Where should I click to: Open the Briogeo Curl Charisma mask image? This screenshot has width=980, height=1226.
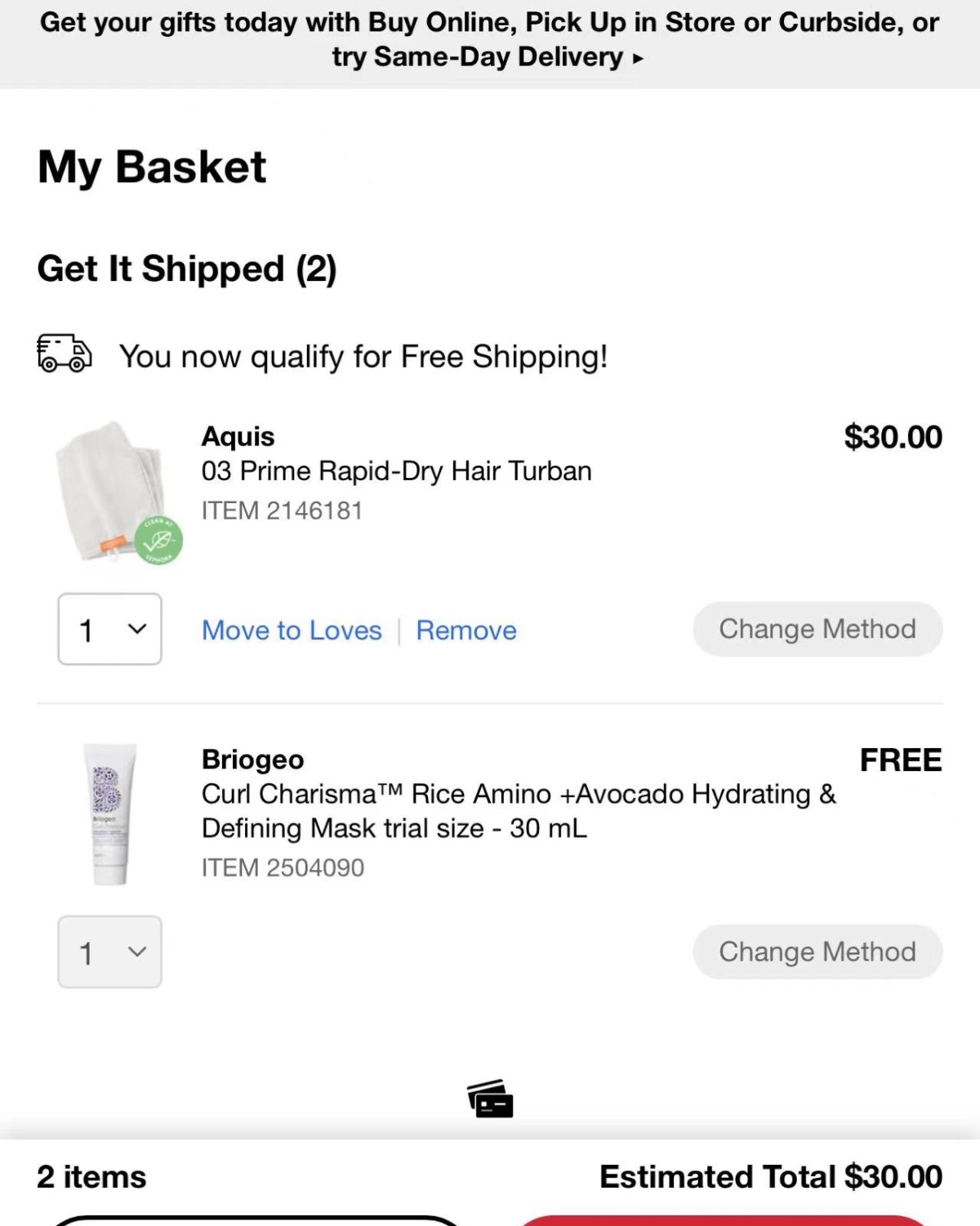(110, 814)
